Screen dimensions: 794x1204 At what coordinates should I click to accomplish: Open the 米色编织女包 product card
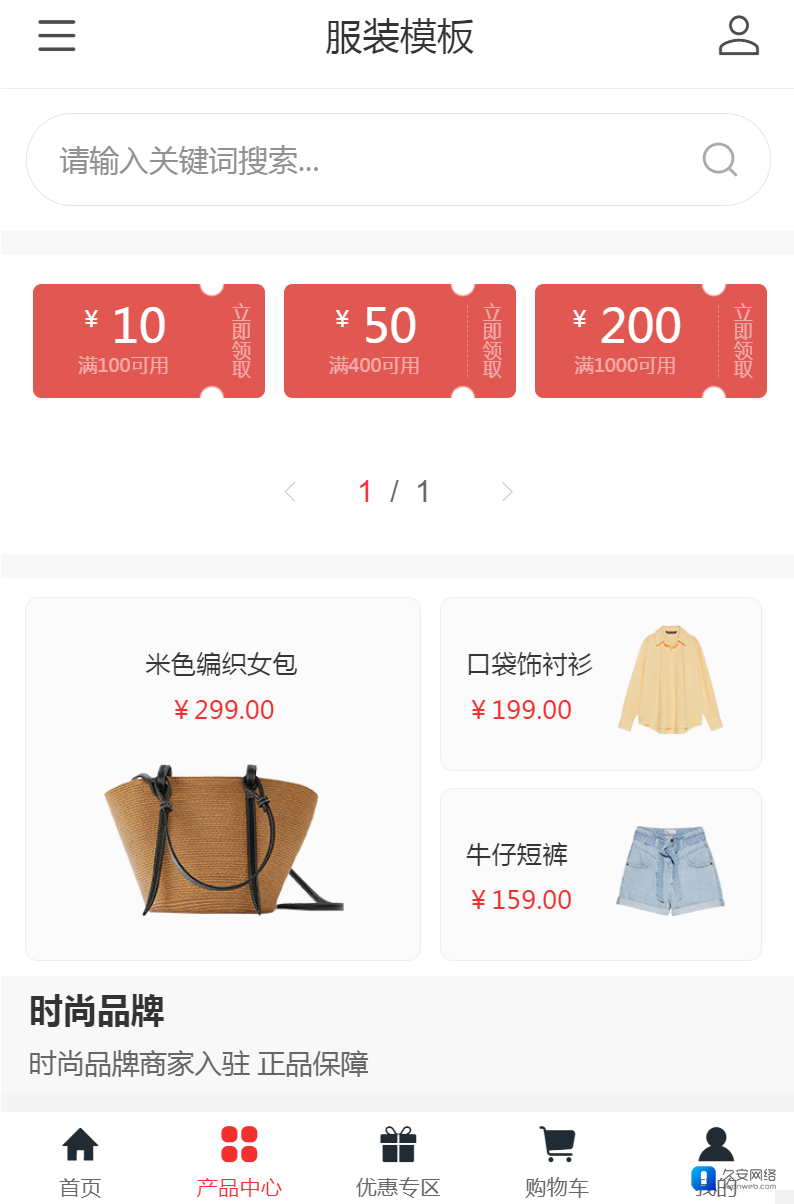223,778
